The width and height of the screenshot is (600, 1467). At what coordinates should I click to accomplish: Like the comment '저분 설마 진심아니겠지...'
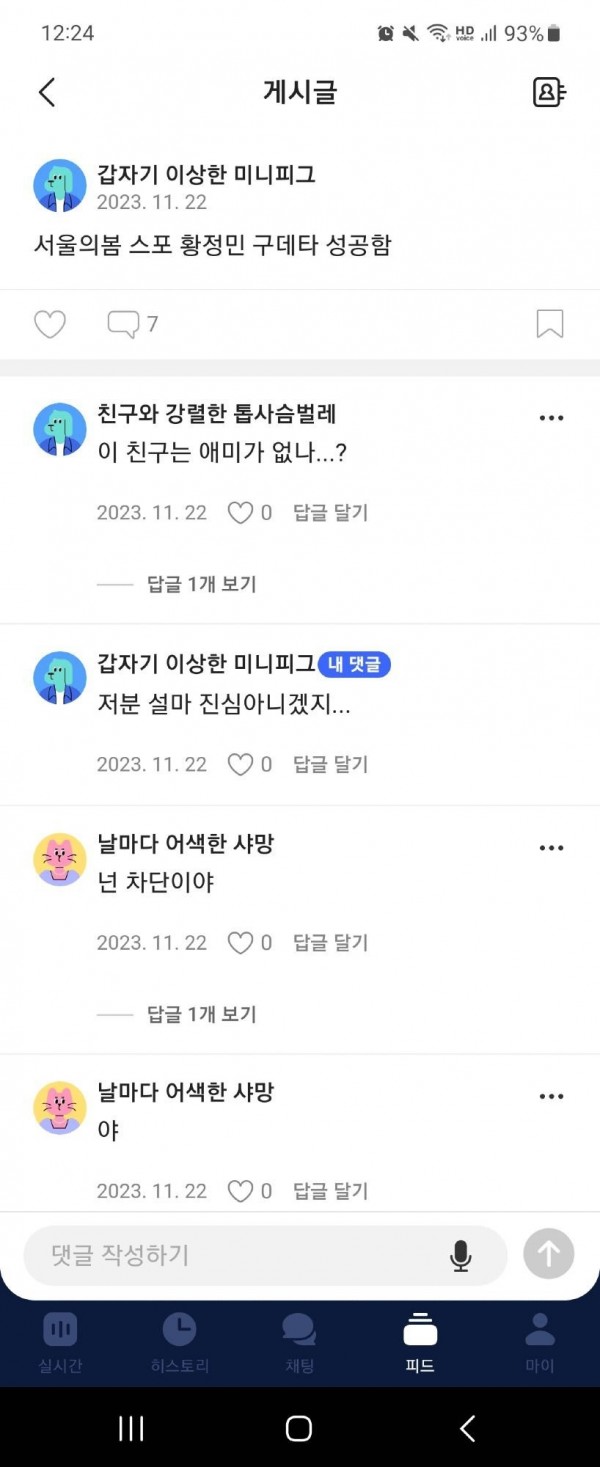point(241,765)
